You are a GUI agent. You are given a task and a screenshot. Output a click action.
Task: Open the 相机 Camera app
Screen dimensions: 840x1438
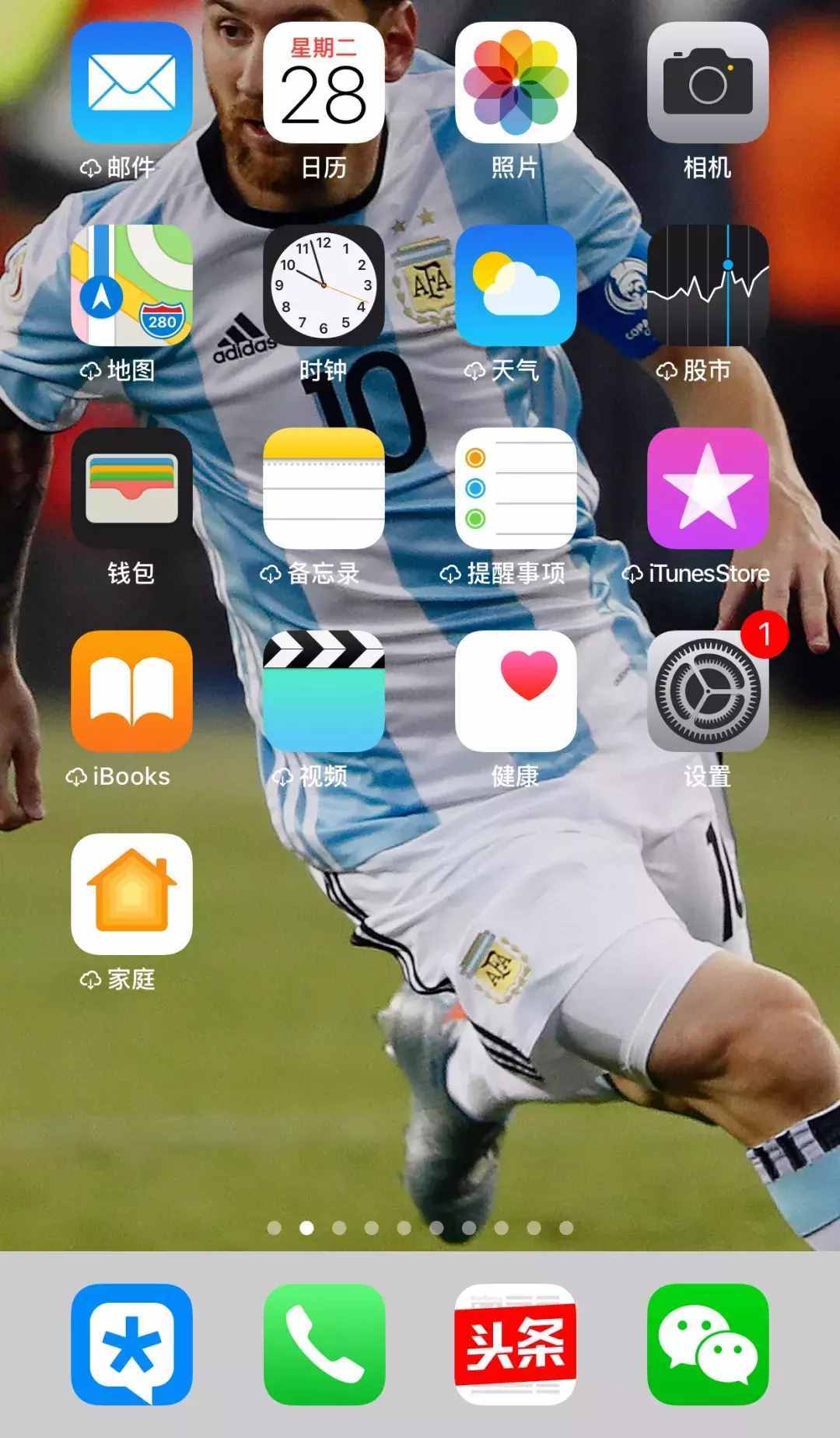pyautogui.click(x=708, y=83)
